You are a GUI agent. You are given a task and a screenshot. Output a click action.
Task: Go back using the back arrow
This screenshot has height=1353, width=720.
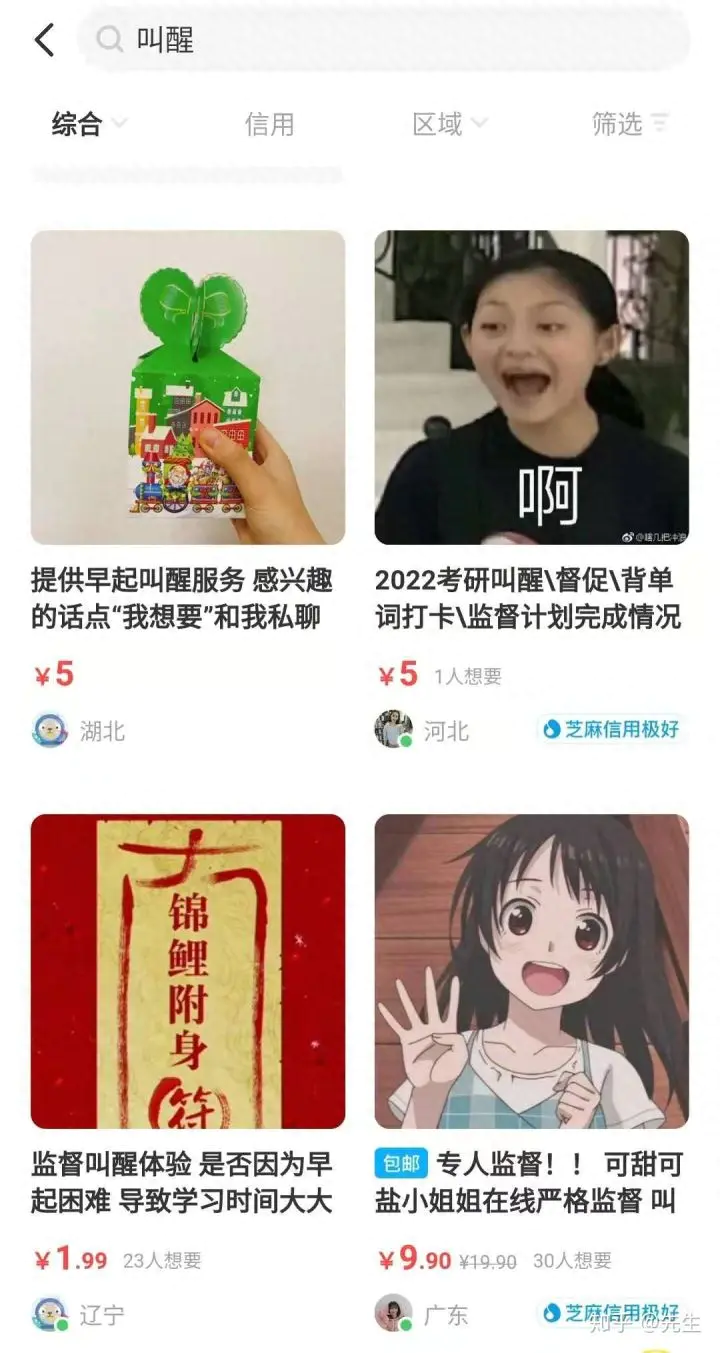click(44, 40)
